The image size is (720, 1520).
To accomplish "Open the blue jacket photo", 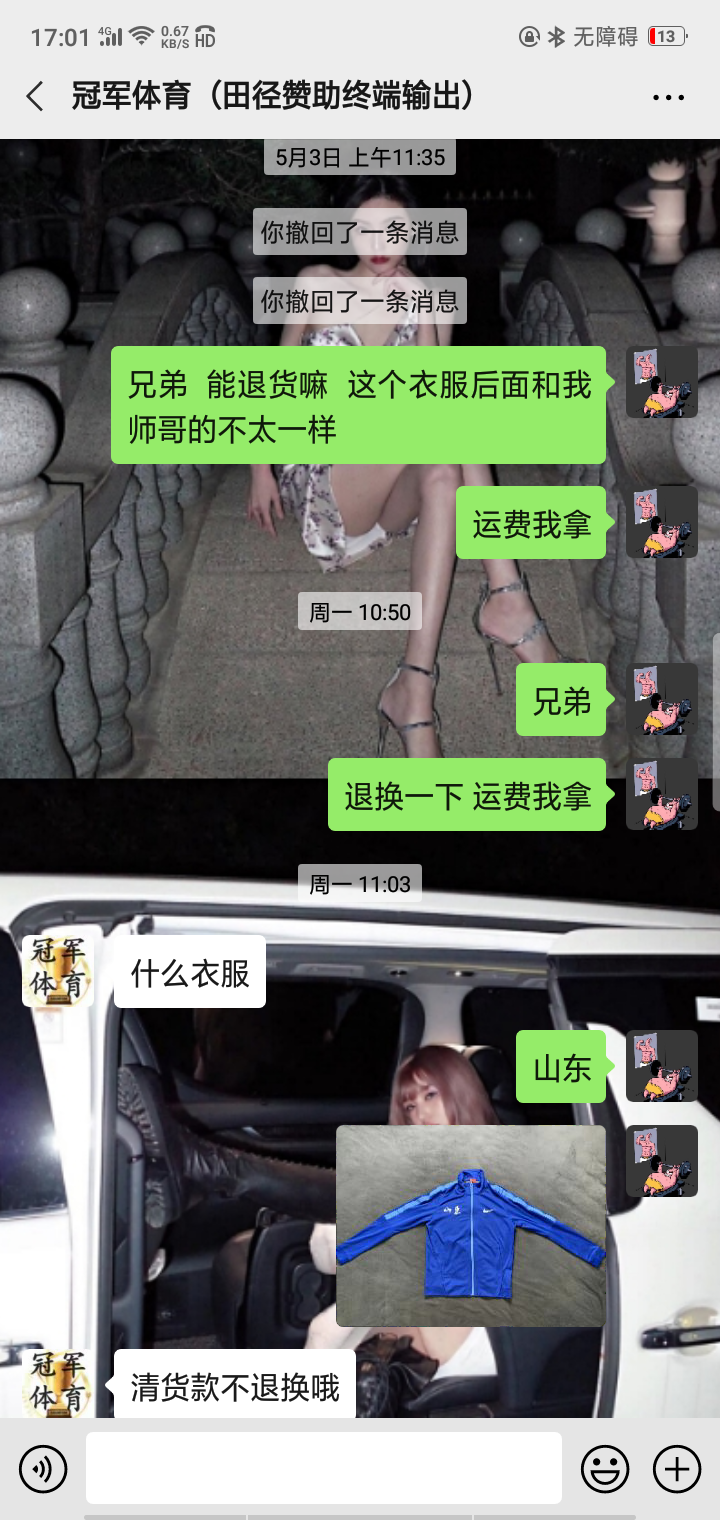I will coord(471,1225).
